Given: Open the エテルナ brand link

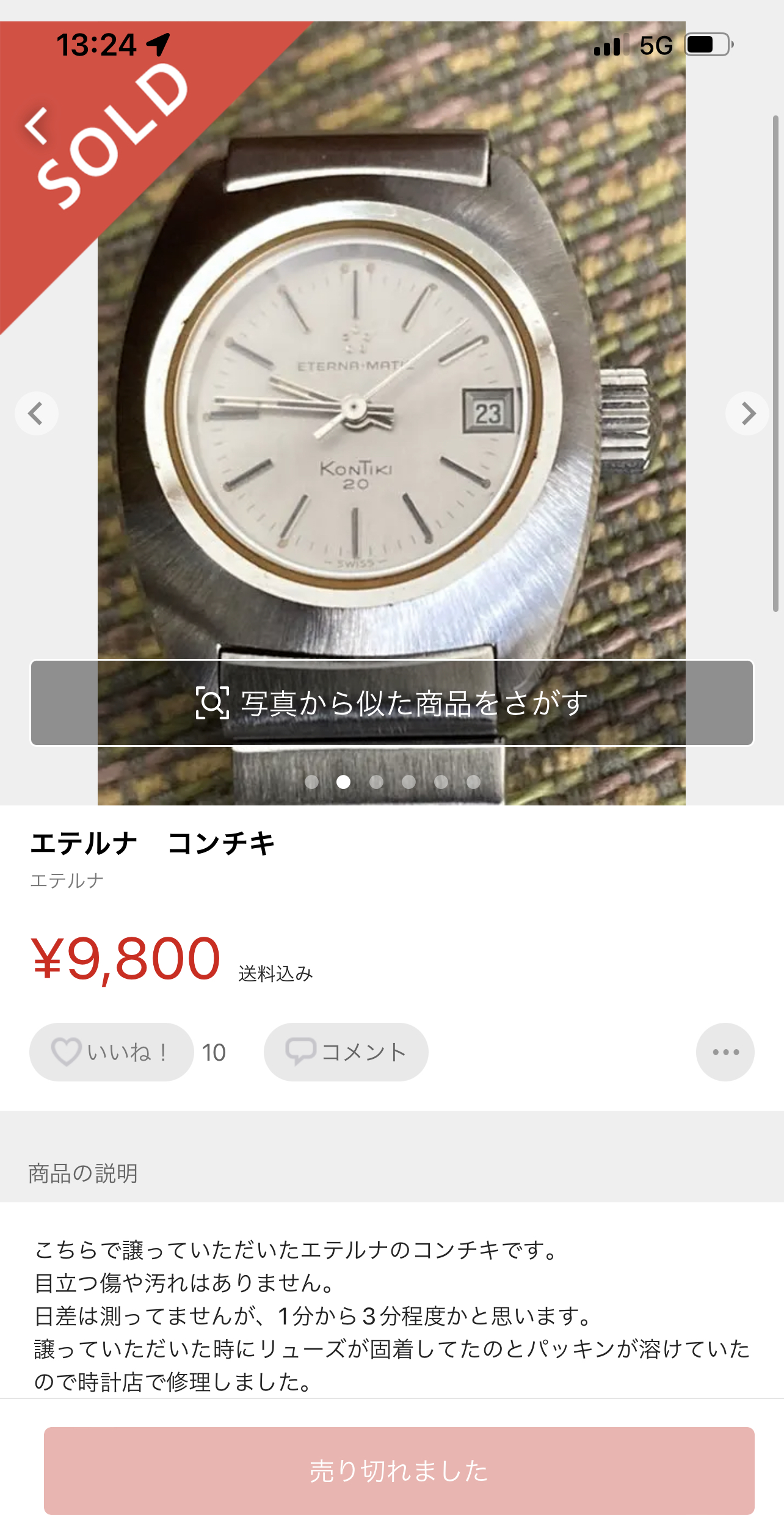Looking at the screenshot, I should coord(67,881).
